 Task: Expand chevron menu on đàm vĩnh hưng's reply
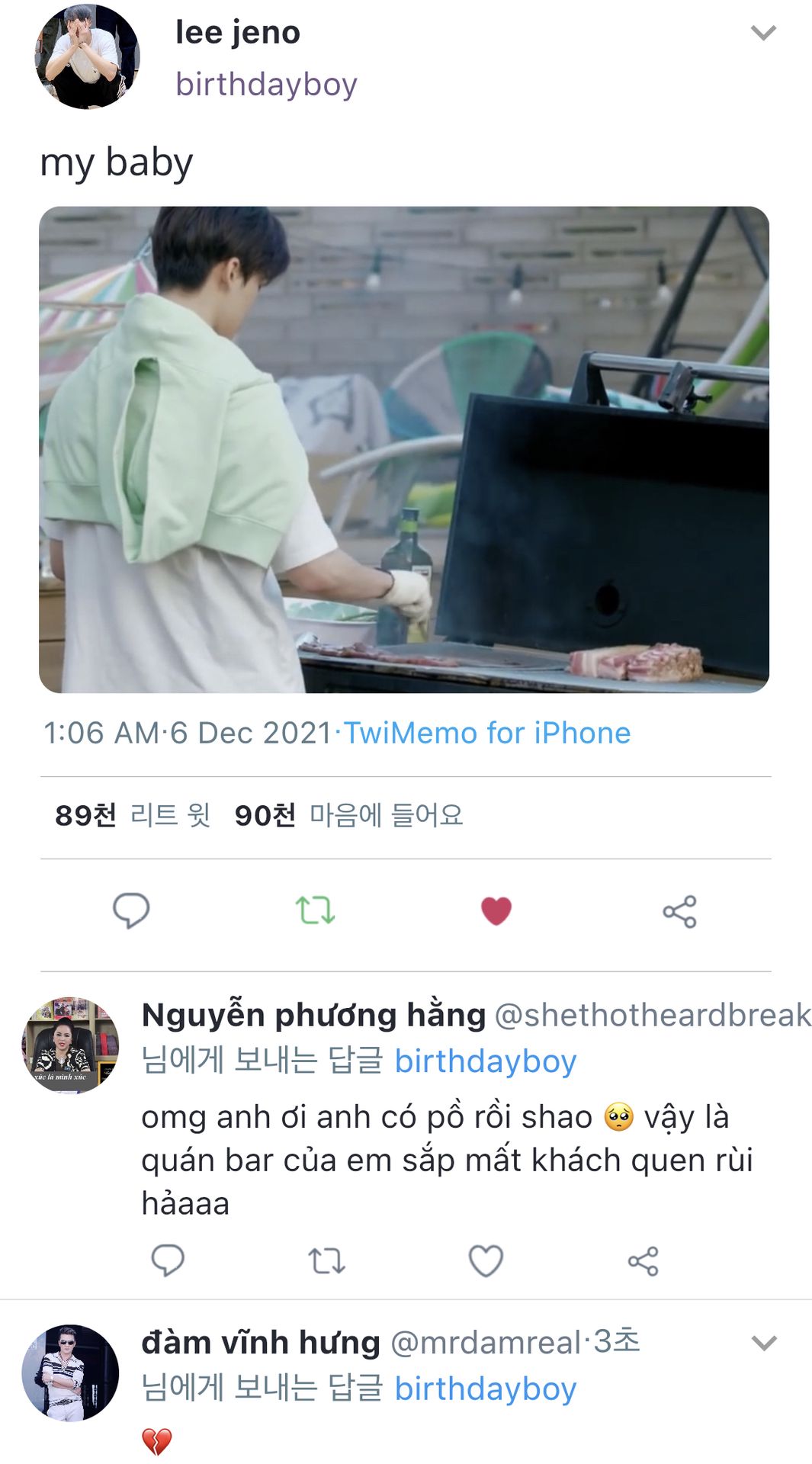tap(764, 1343)
